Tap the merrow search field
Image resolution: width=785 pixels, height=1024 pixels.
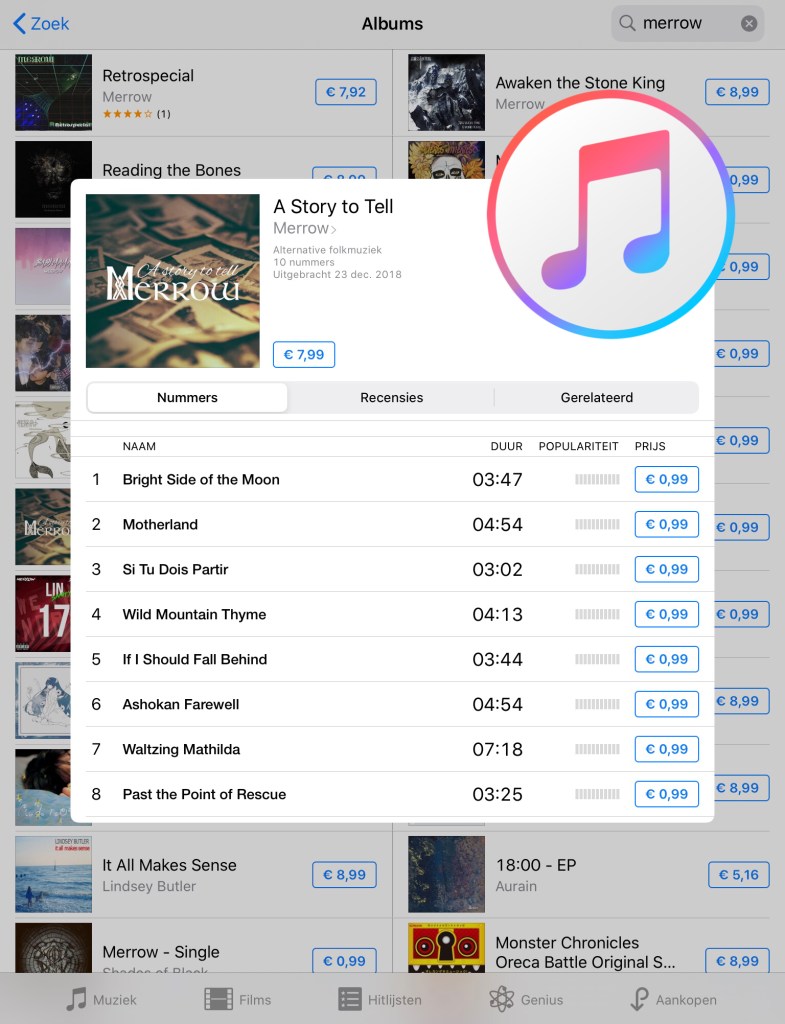click(x=680, y=23)
